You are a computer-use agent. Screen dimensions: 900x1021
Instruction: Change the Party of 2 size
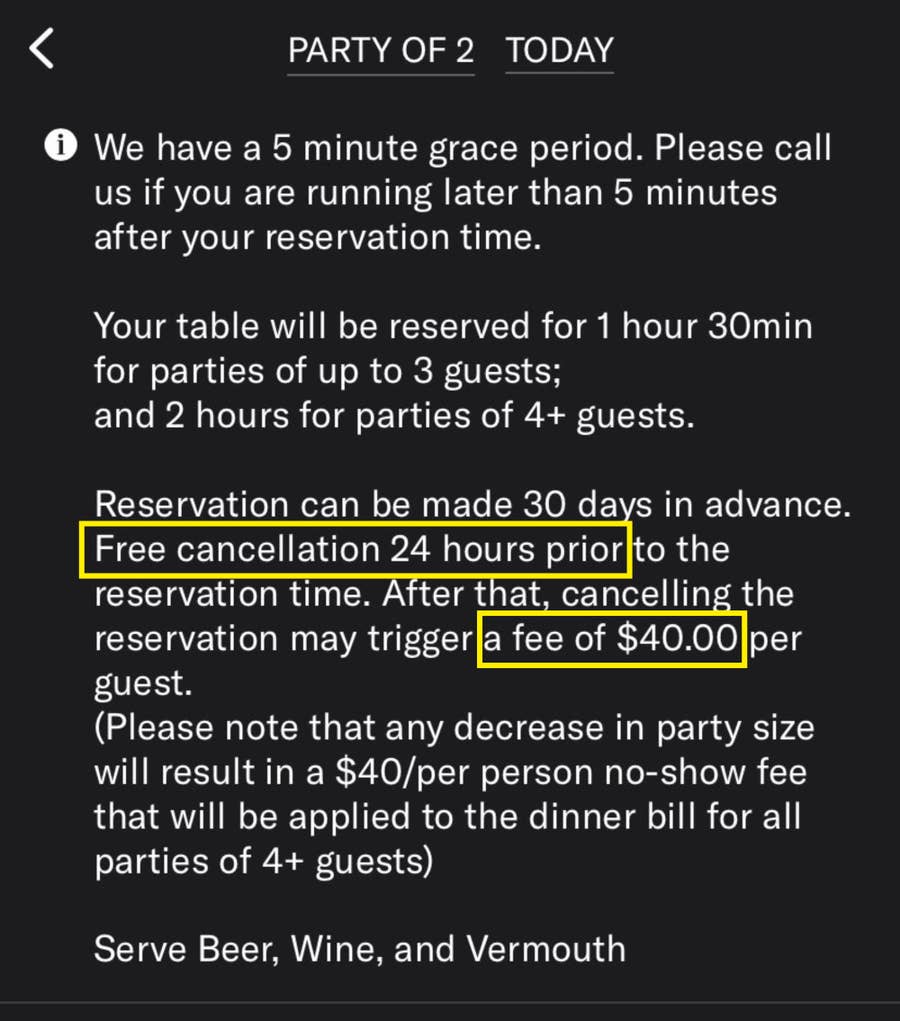[381, 50]
